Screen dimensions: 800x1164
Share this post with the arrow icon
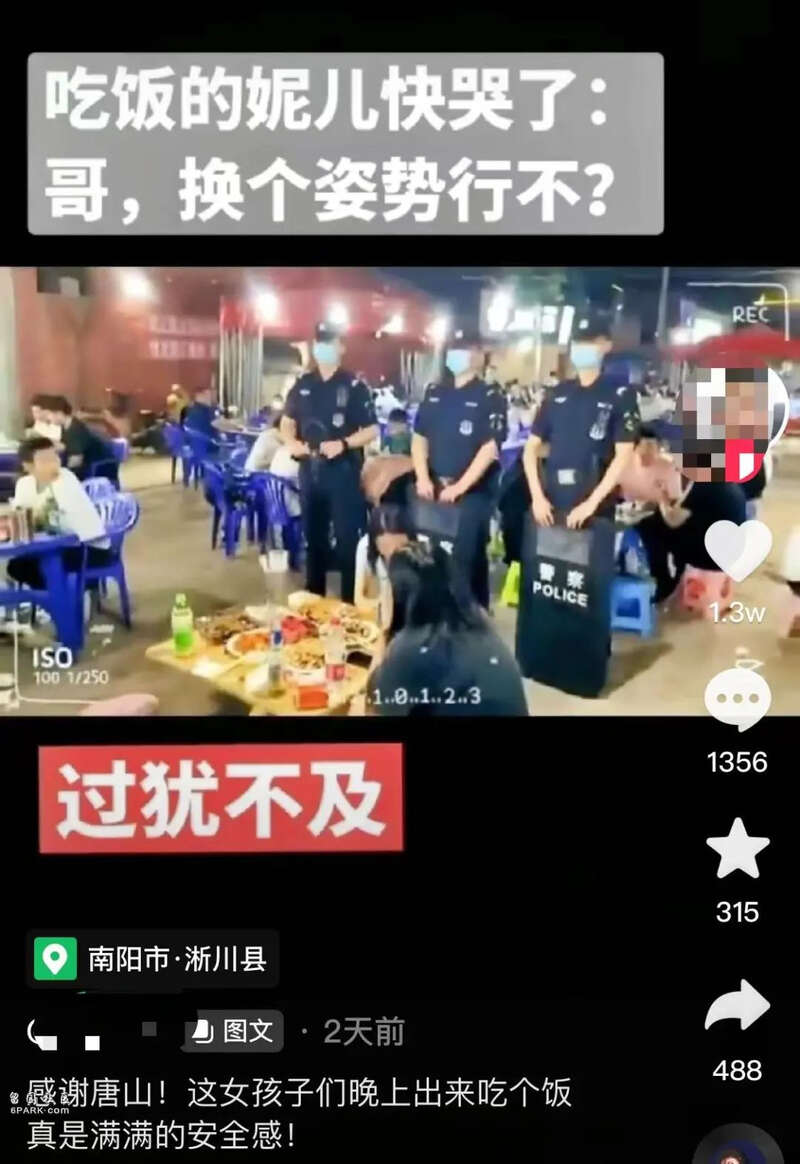point(737,1006)
